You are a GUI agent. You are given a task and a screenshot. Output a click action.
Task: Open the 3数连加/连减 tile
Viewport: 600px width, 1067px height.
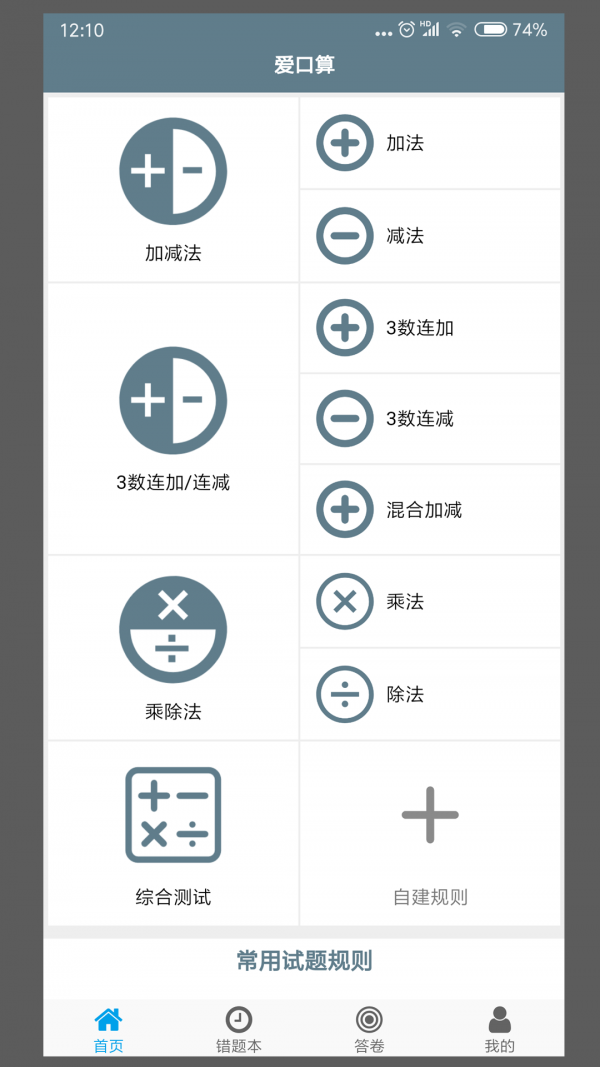tap(173, 418)
